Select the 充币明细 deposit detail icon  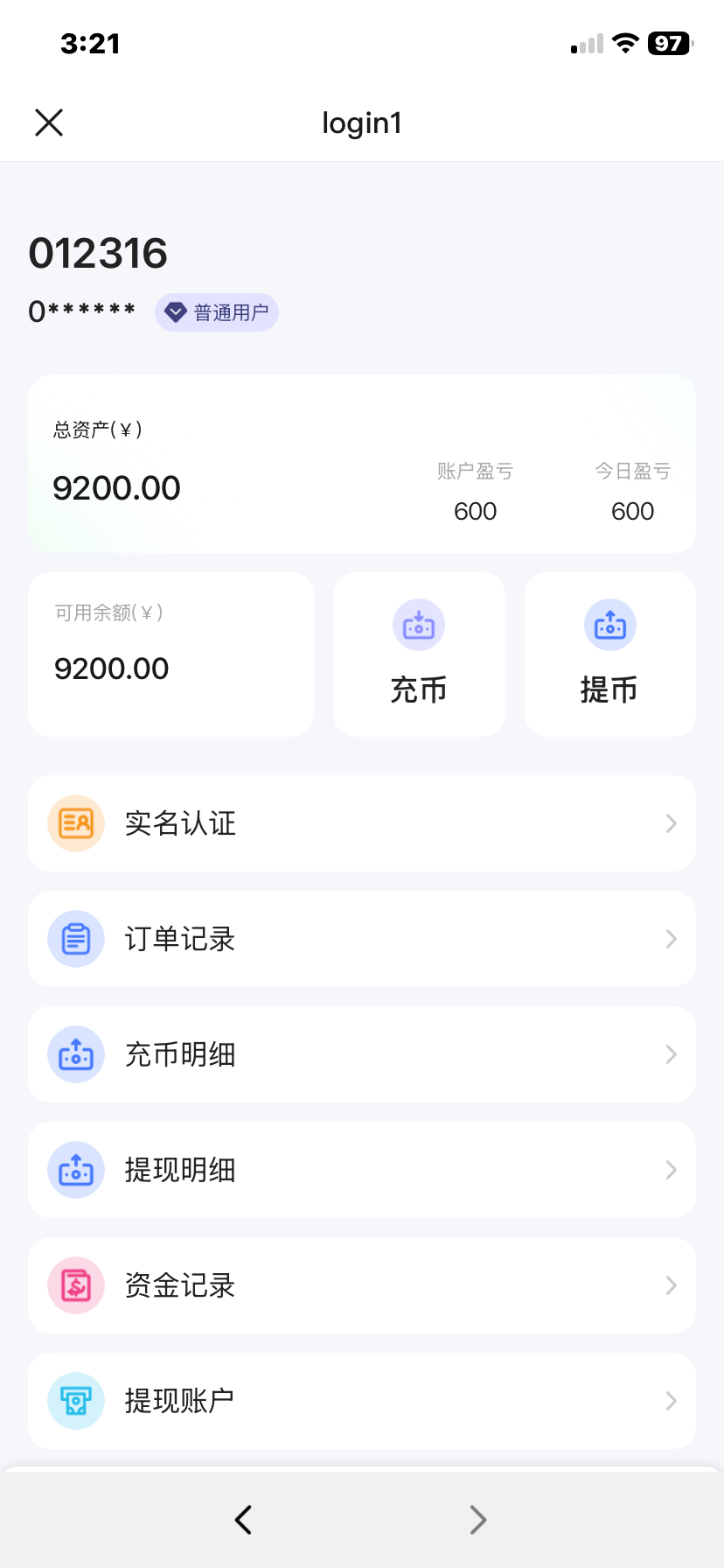click(75, 1054)
